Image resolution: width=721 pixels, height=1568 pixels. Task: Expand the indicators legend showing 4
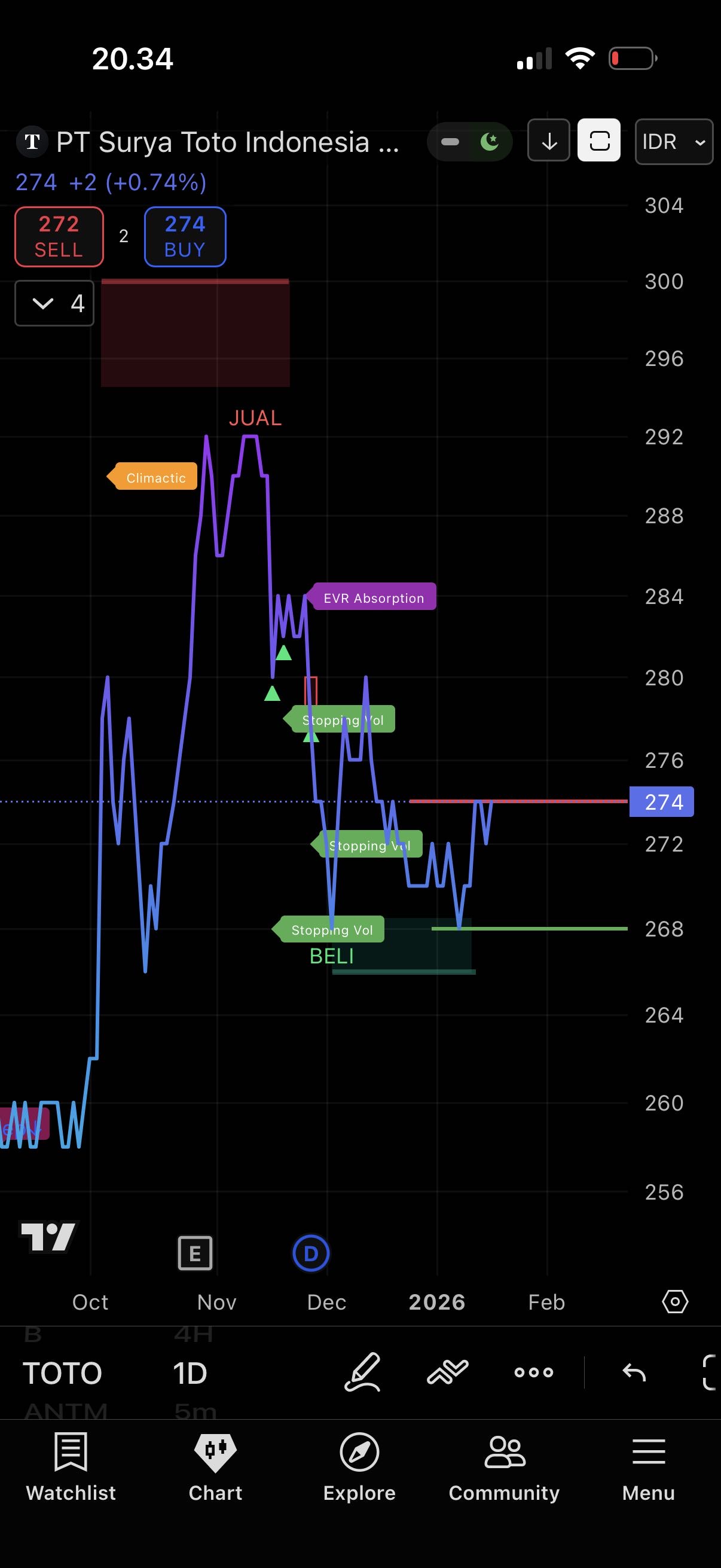click(x=54, y=303)
